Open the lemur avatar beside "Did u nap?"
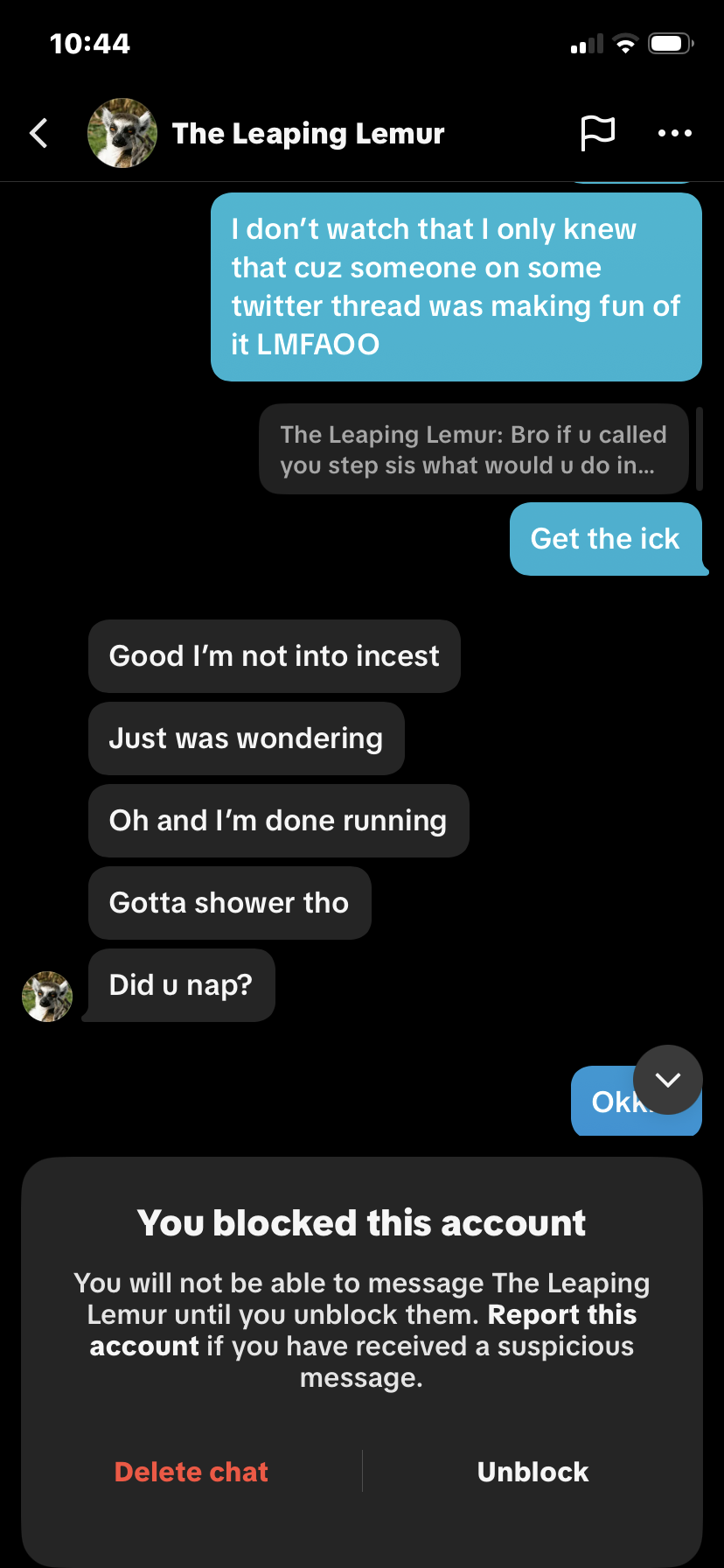724x1568 pixels. pyautogui.click(x=47, y=996)
